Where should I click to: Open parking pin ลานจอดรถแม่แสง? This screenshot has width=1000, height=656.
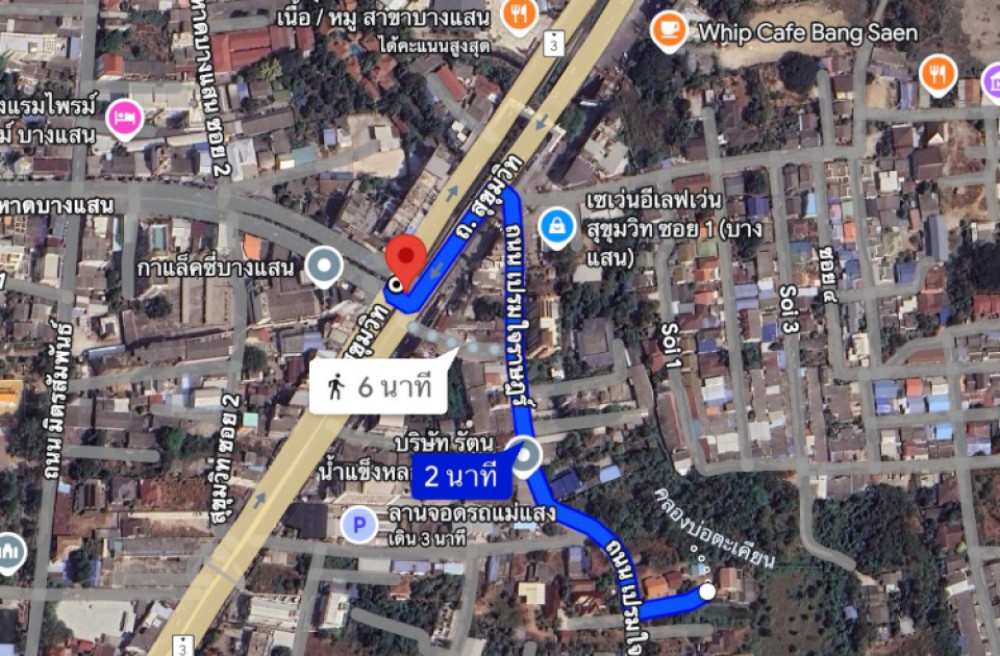point(354,522)
